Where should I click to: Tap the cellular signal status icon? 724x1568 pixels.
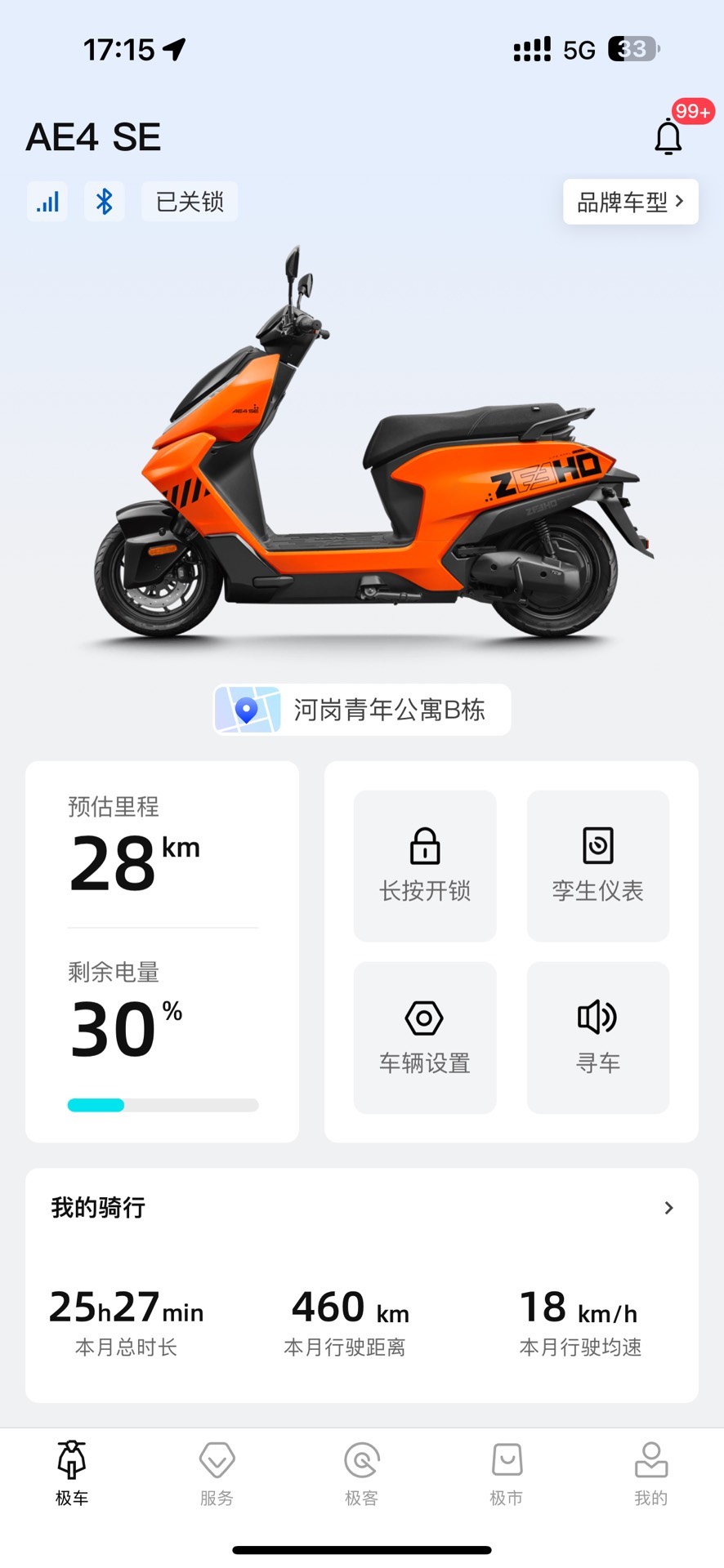click(x=47, y=201)
